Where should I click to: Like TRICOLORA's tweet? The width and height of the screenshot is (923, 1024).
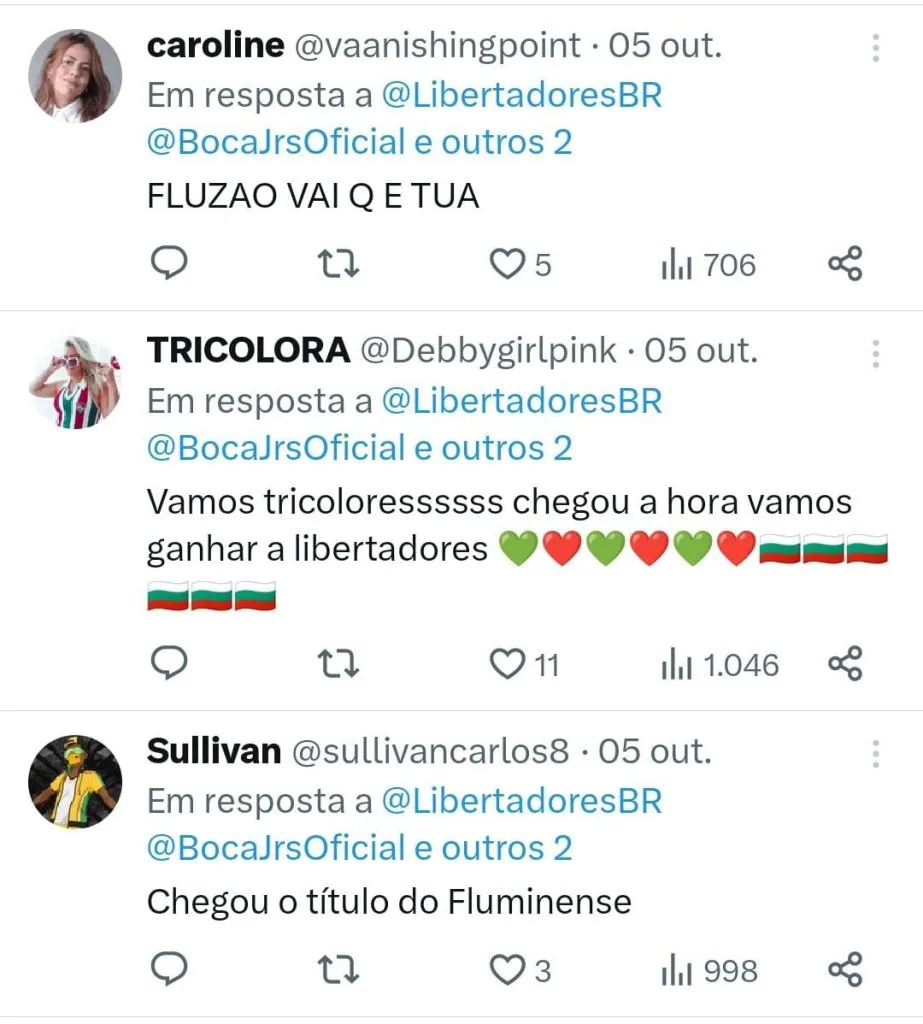[x=508, y=664]
